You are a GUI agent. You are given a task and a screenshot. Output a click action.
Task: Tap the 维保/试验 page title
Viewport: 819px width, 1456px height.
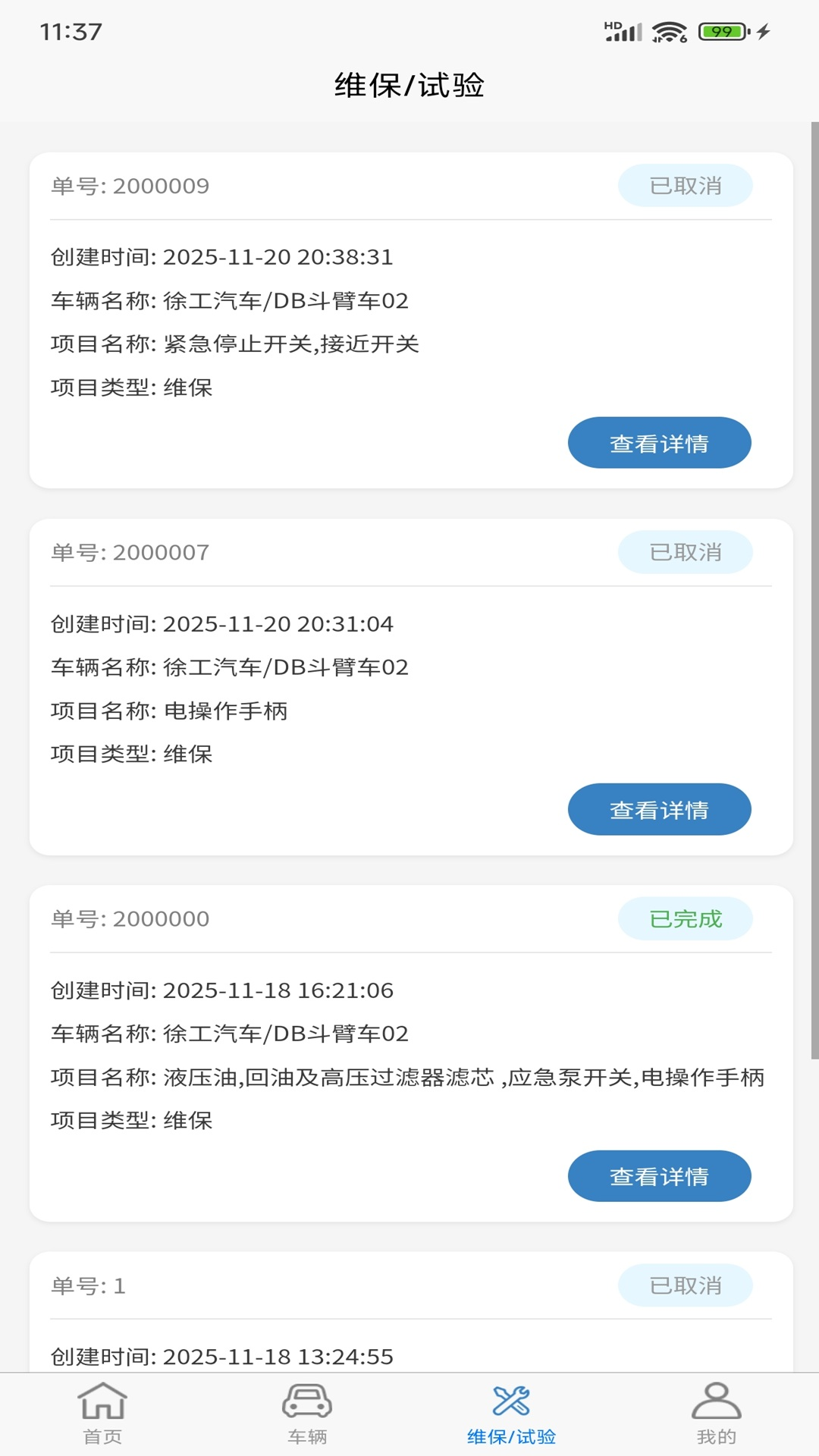click(x=409, y=86)
